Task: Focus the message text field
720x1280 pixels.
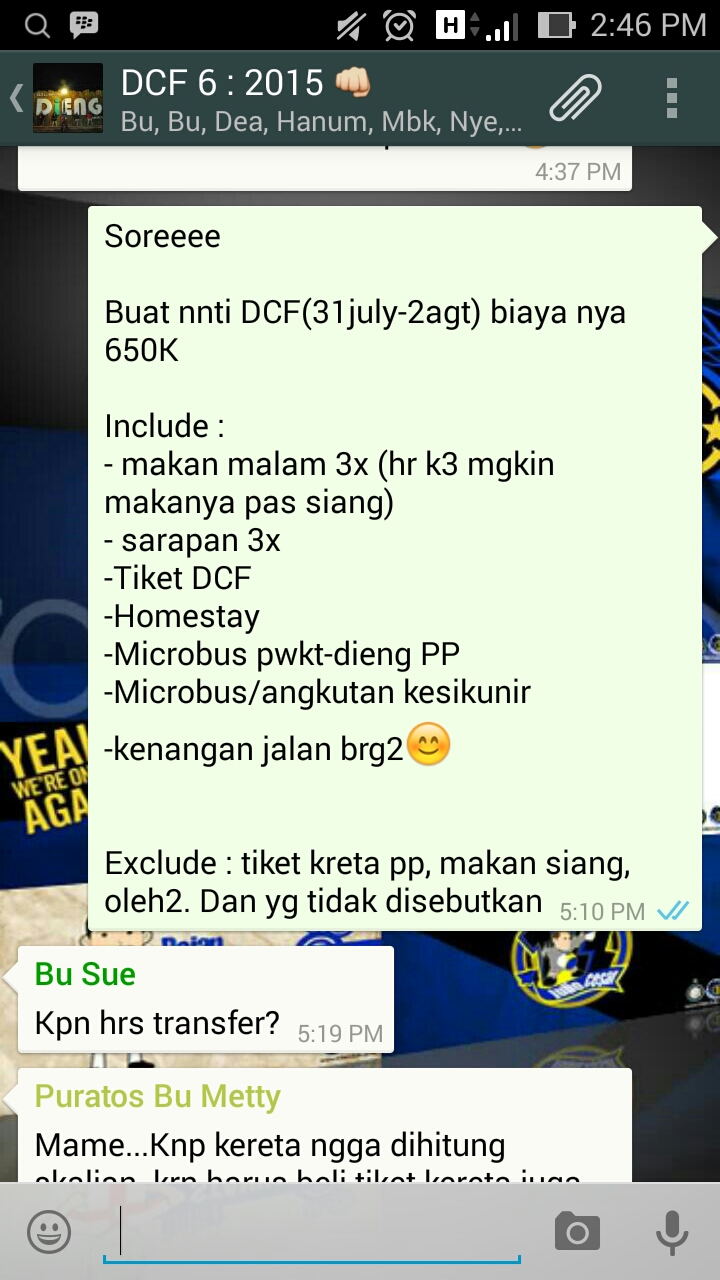Action: pyautogui.click(x=310, y=1232)
